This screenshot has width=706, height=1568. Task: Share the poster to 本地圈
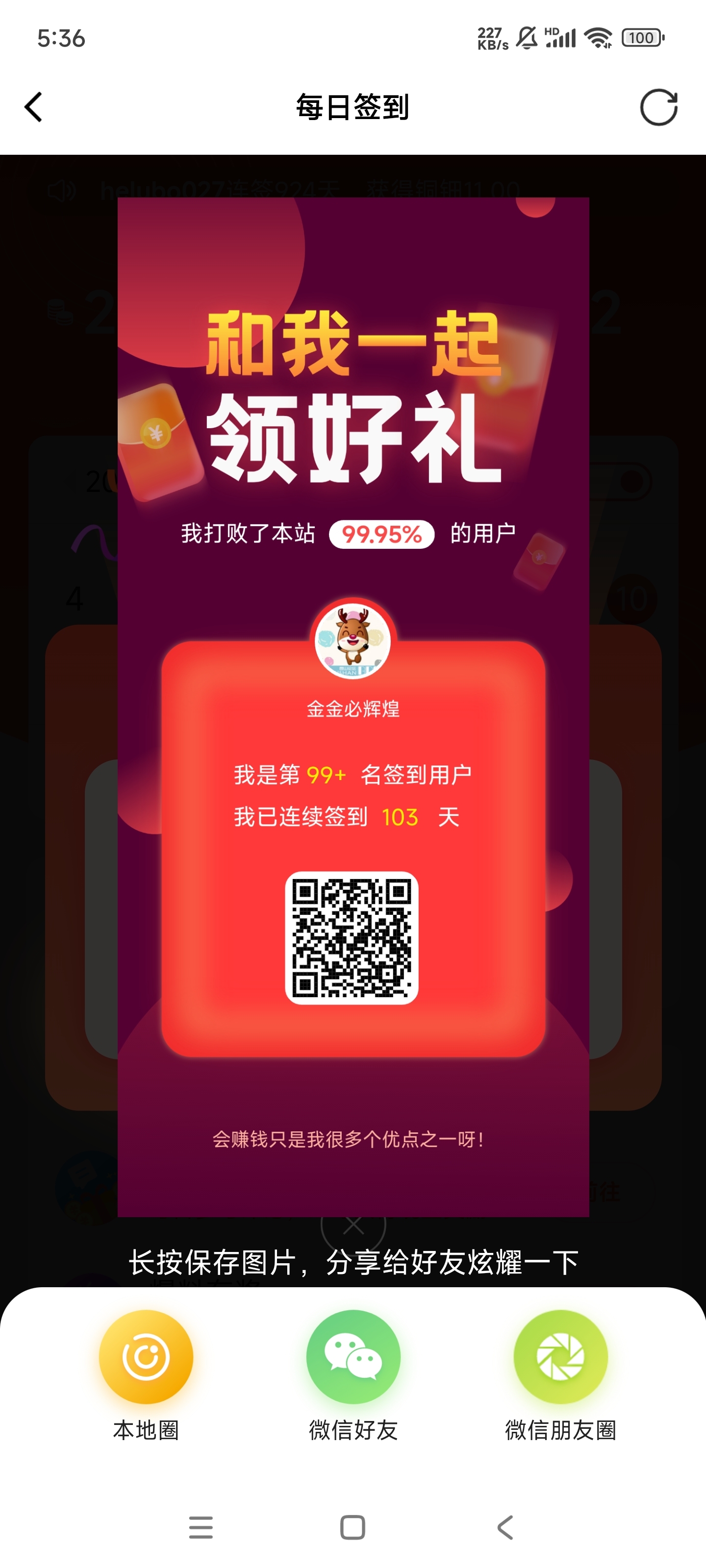[x=146, y=1374]
